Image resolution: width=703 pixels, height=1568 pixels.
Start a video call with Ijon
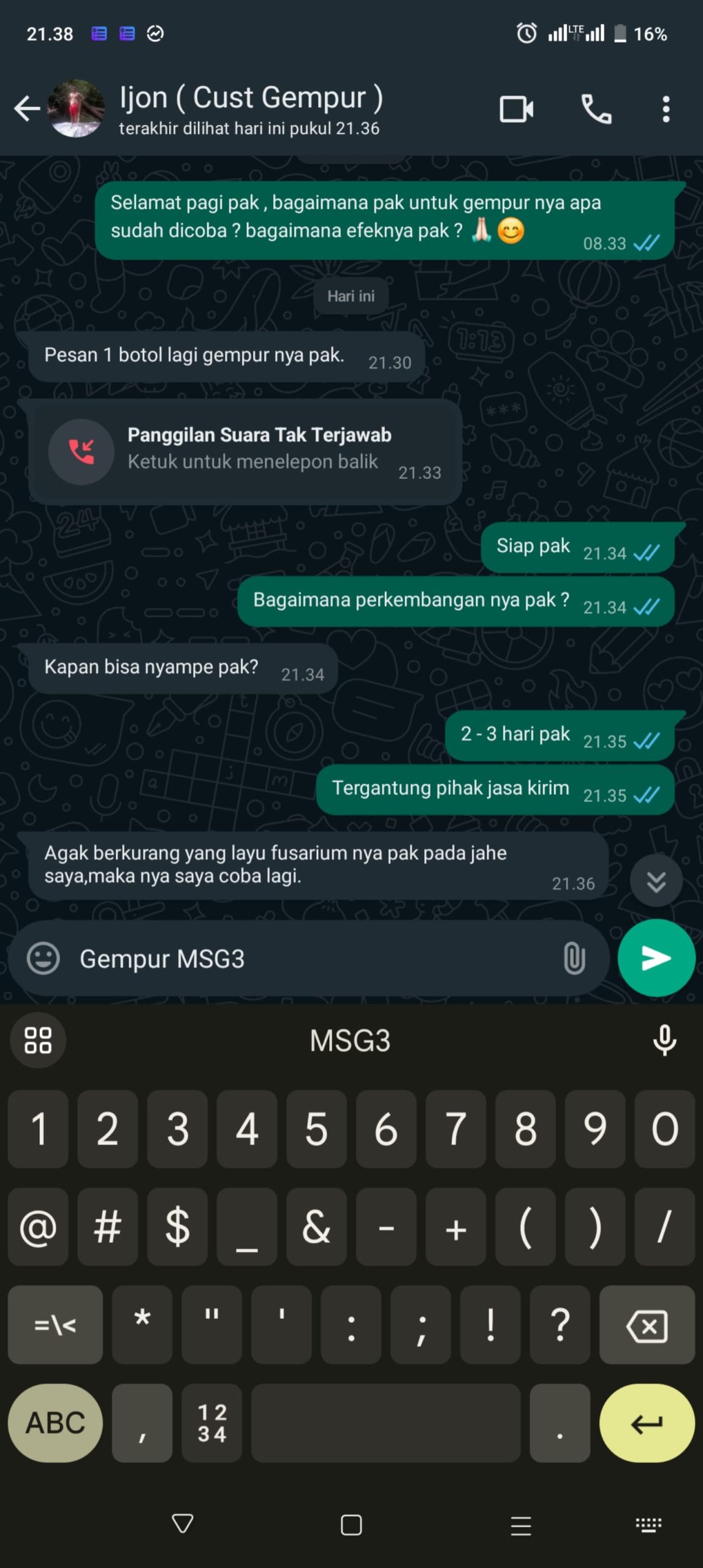(x=516, y=110)
